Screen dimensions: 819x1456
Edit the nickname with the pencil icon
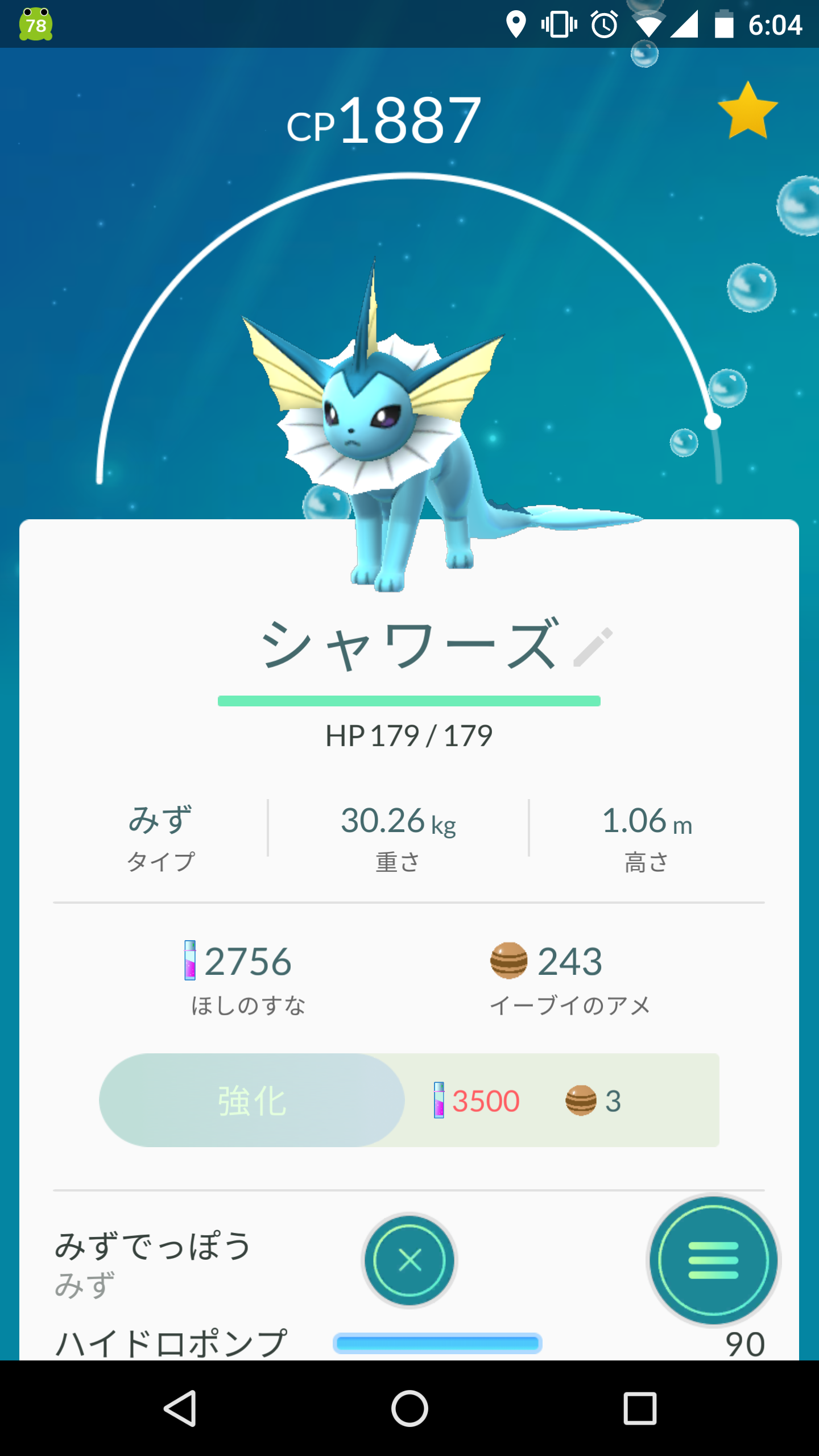pos(593,647)
